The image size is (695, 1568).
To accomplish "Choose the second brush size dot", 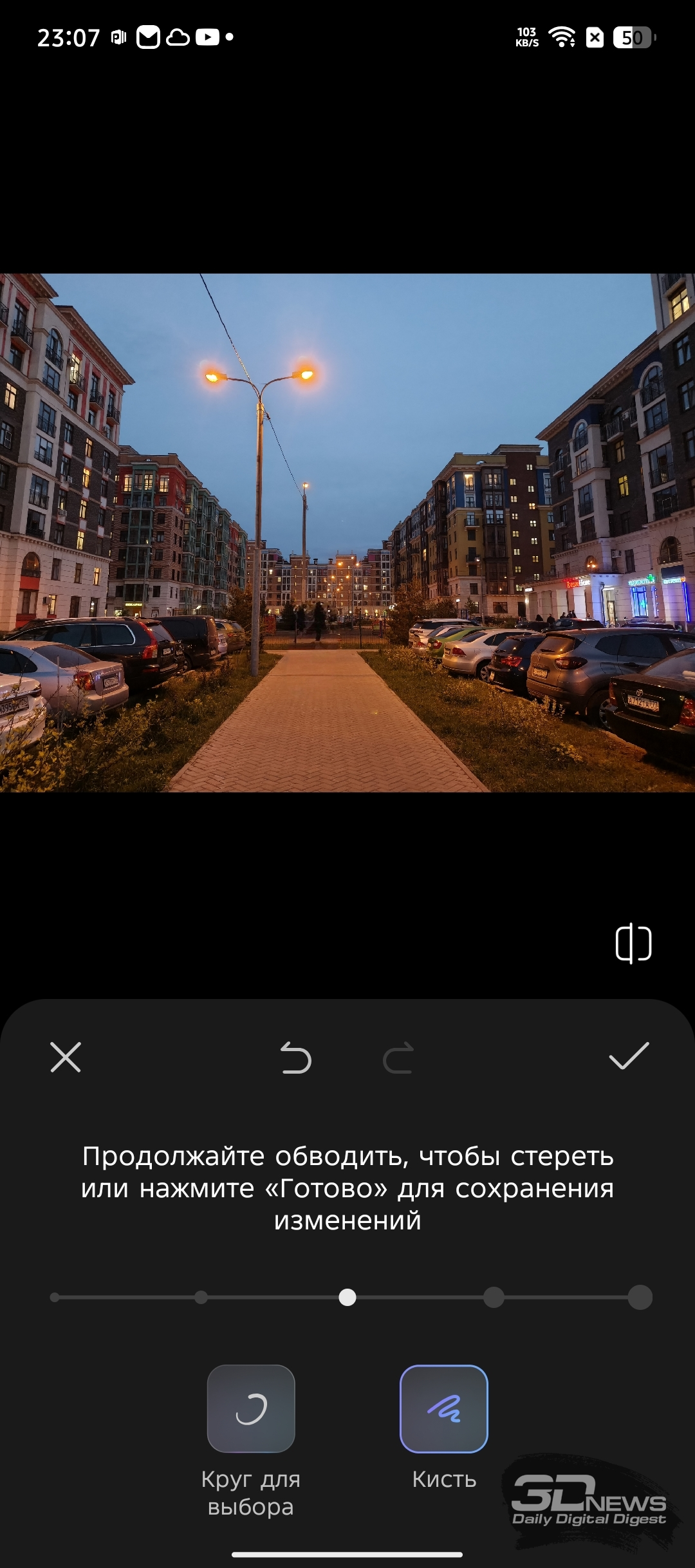I will pyautogui.click(x=201, y=1297).
